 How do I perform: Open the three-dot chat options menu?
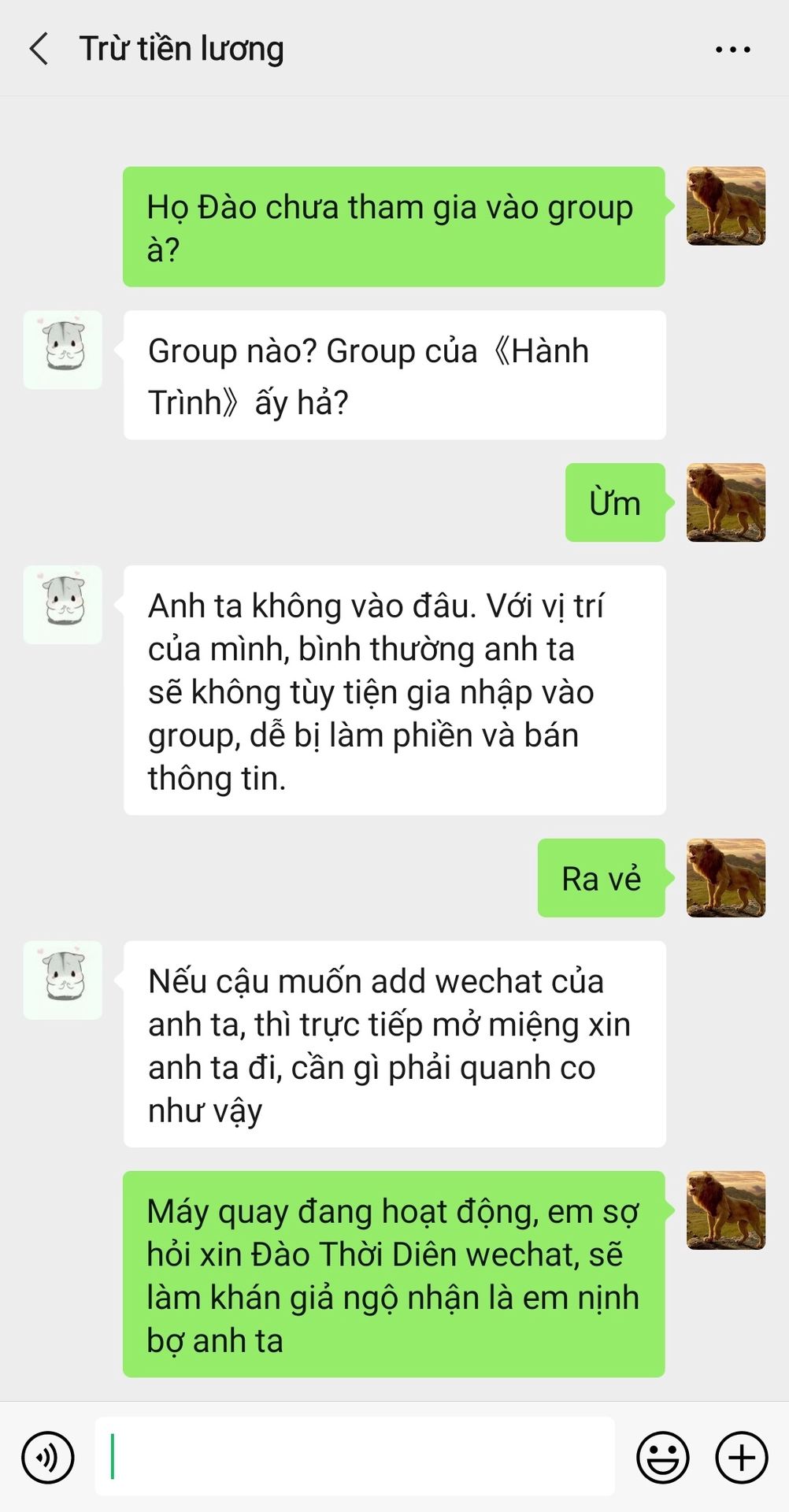[x=732, y=50]
